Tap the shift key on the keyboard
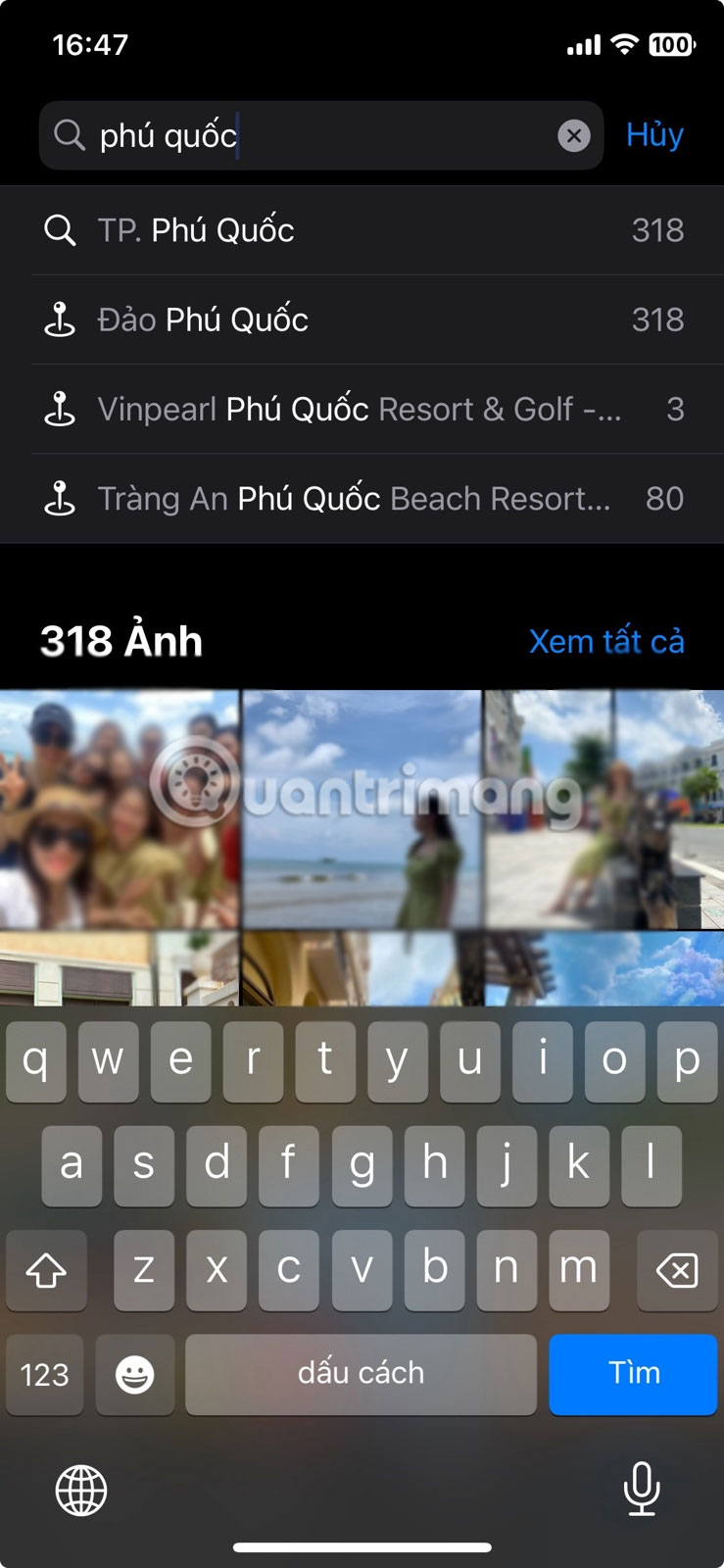Screen dimensions: 724x1568 (46, 1271)
